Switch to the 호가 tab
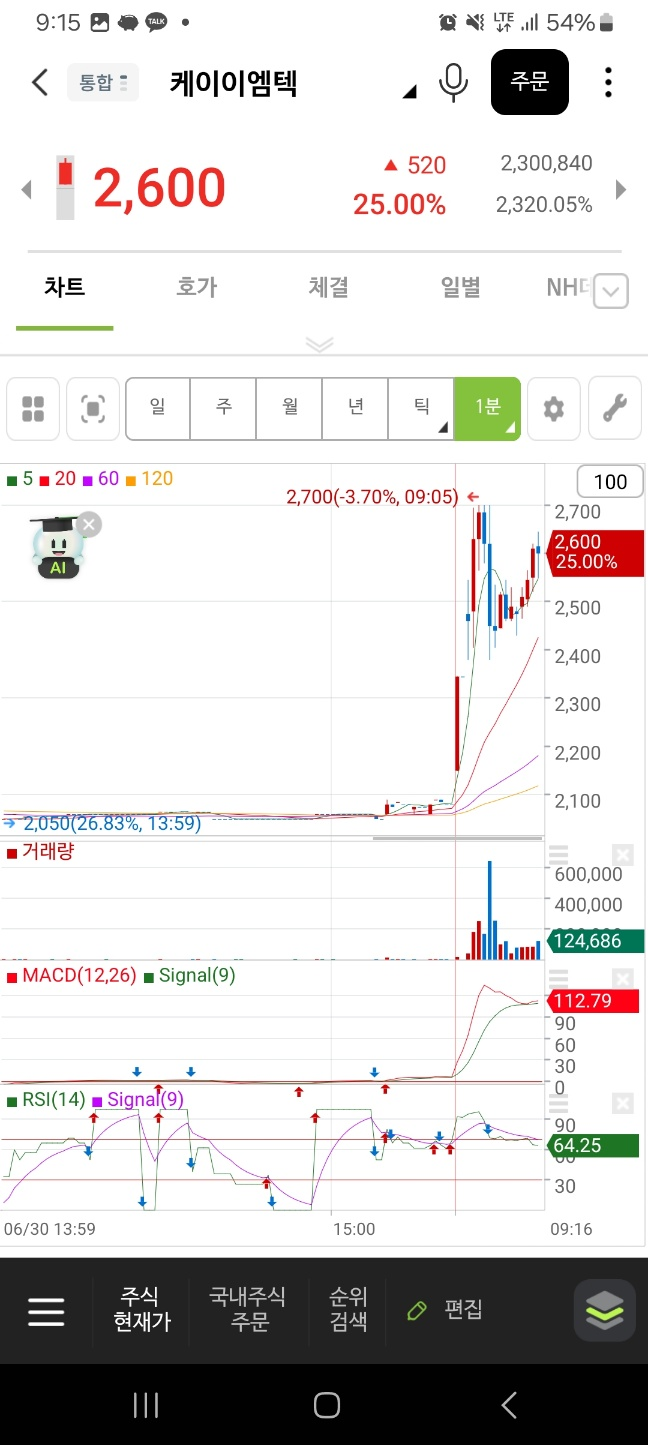This screenshot has width=648, height=1445. [196, 288]
